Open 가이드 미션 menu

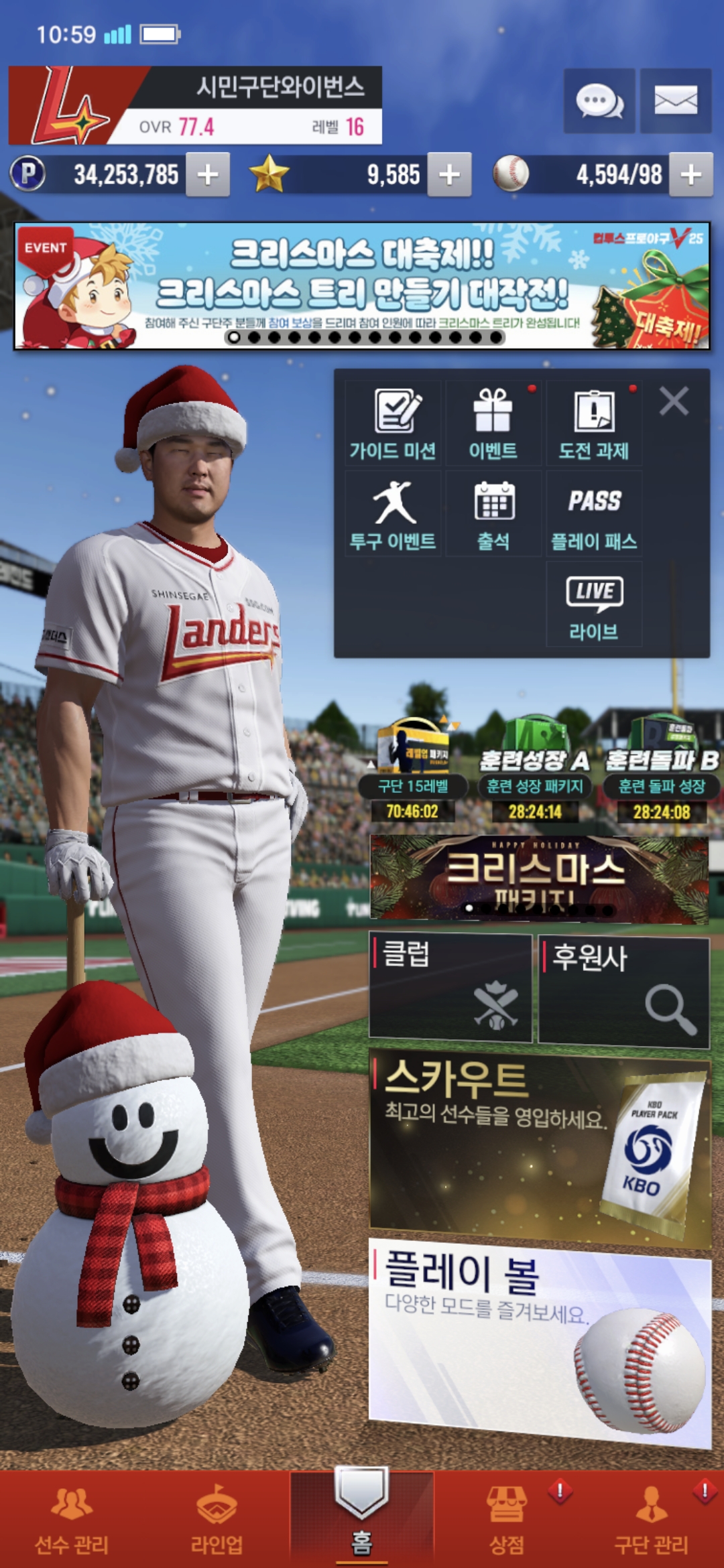click(x=393, y=424)
